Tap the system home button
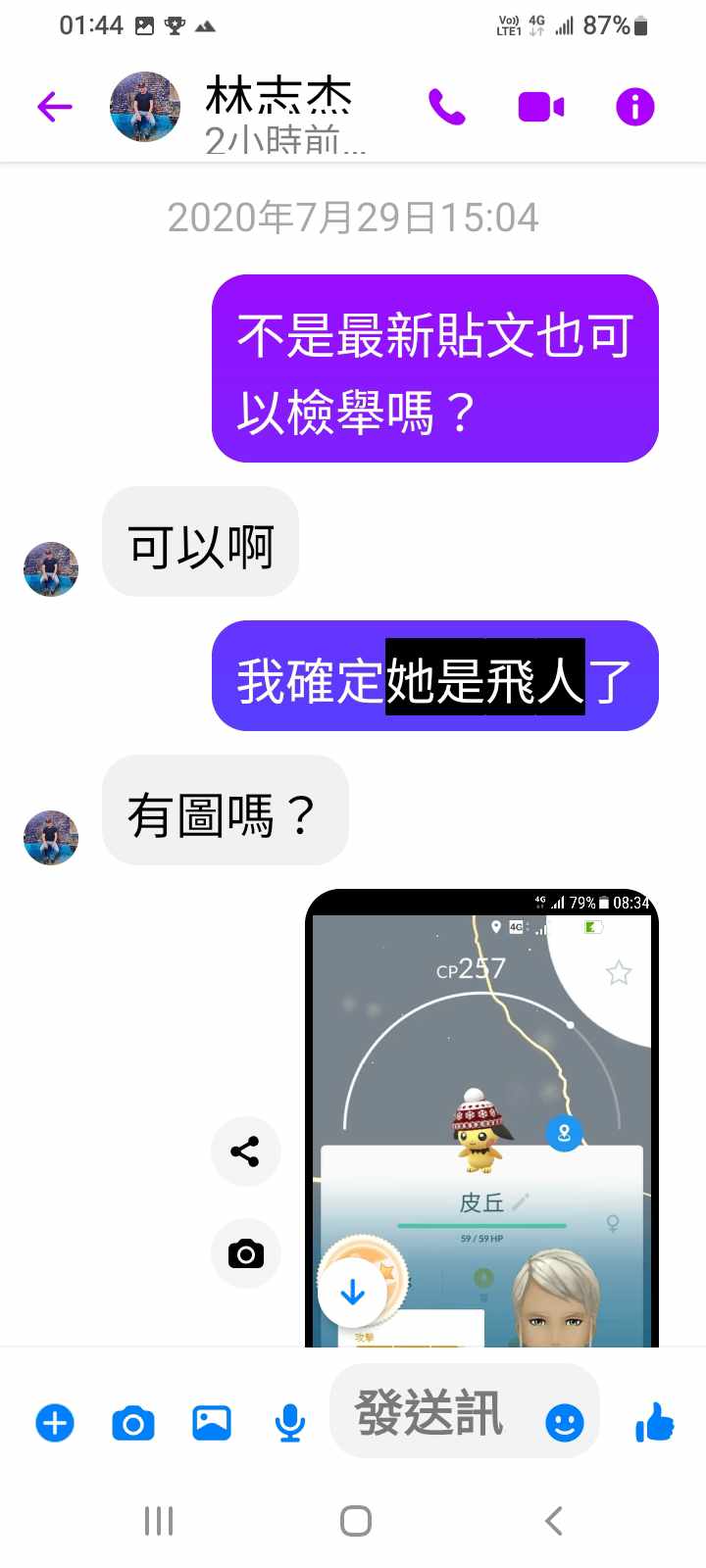Screen dimensions: 706x1568 [355, 1521]
